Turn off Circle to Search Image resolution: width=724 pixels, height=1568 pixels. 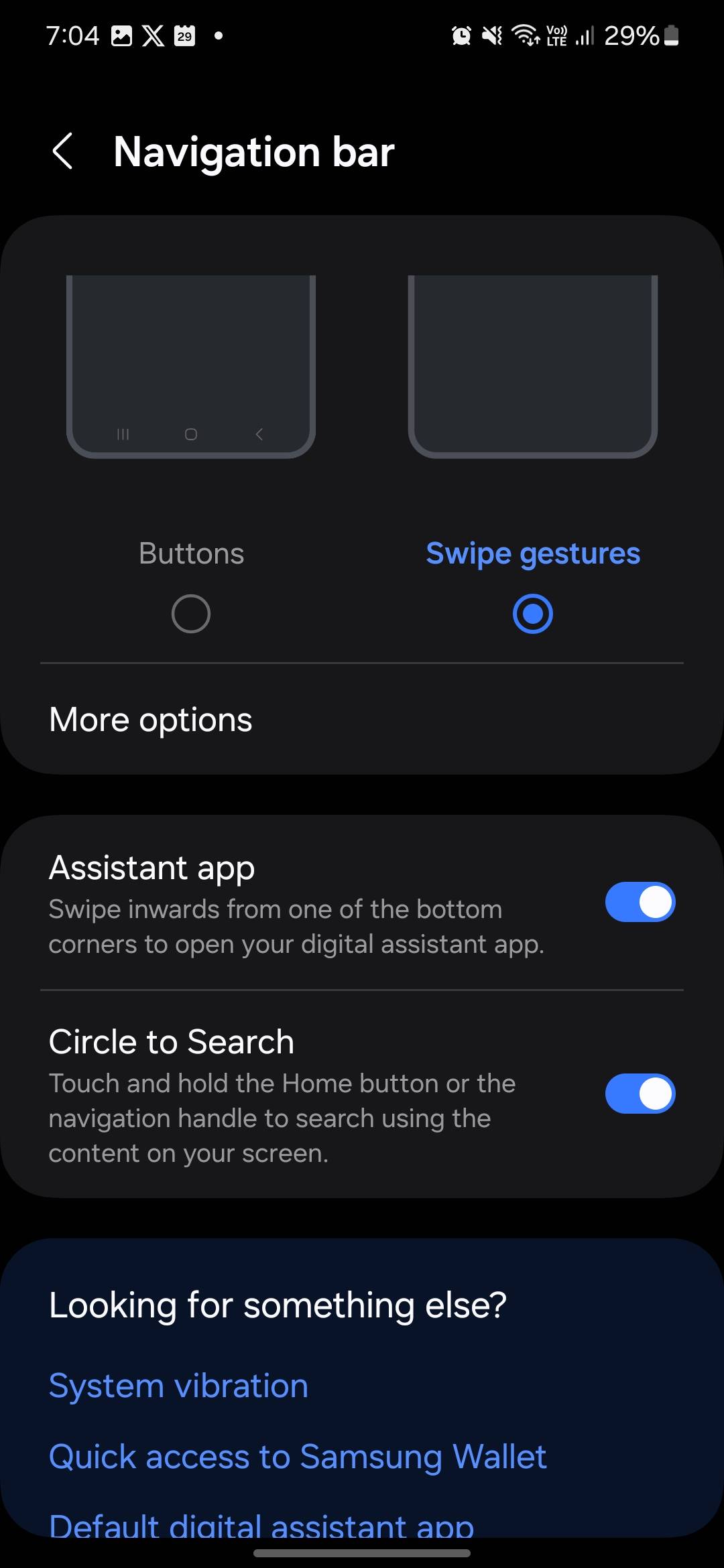(x=640, y=1094)
